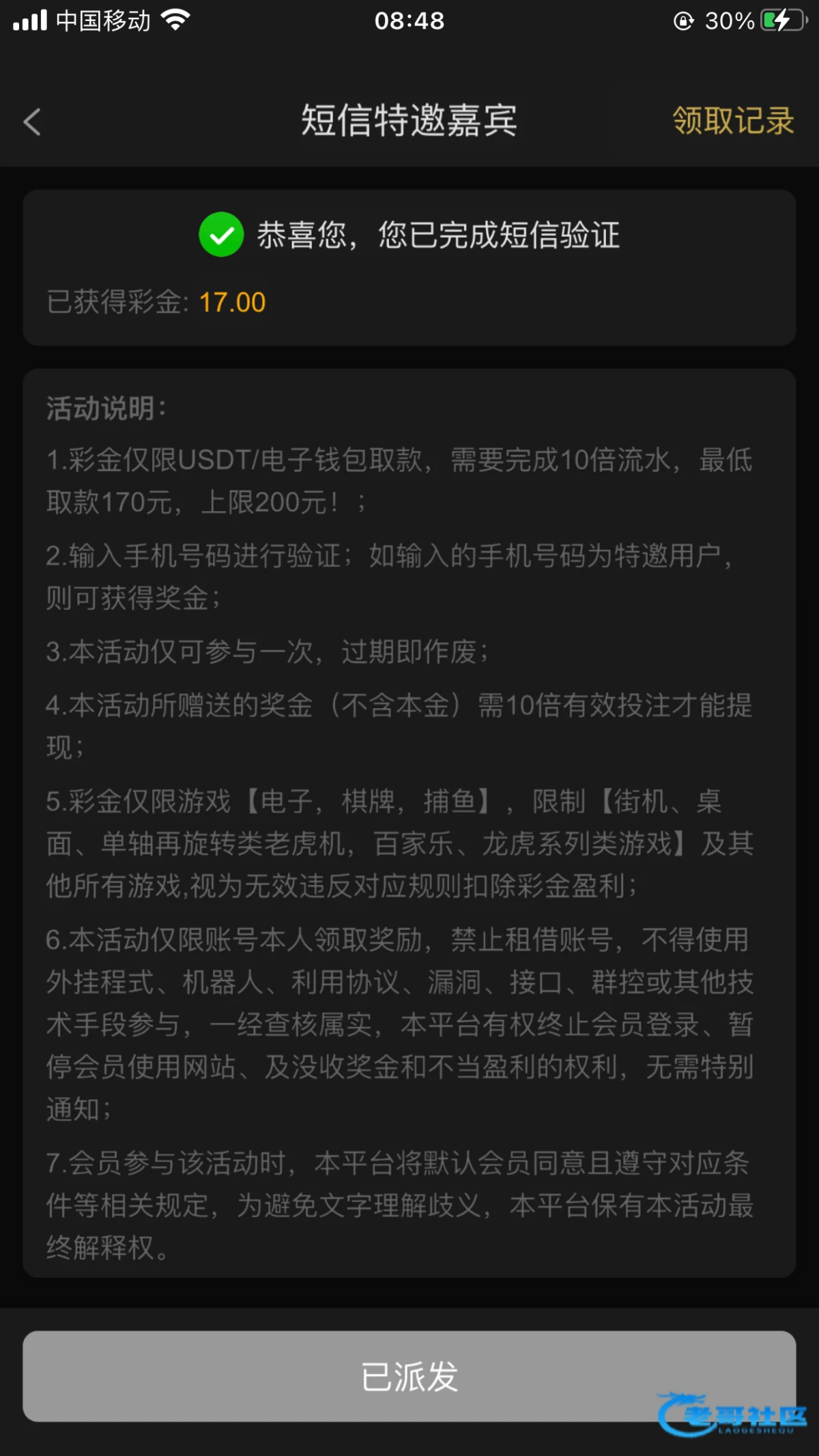Tap the back chevron at top left
This screenshot has height=1456, width=819.
click(x=31, y=121)
